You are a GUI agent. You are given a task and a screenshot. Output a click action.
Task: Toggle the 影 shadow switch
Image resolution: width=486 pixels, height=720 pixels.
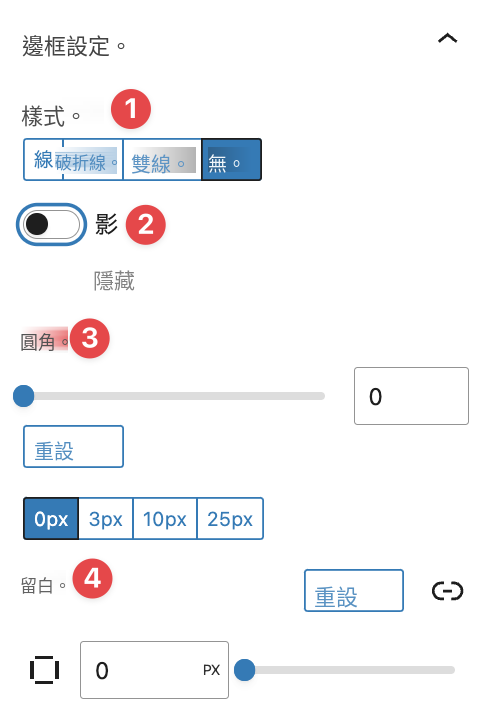tap(51, 225)
